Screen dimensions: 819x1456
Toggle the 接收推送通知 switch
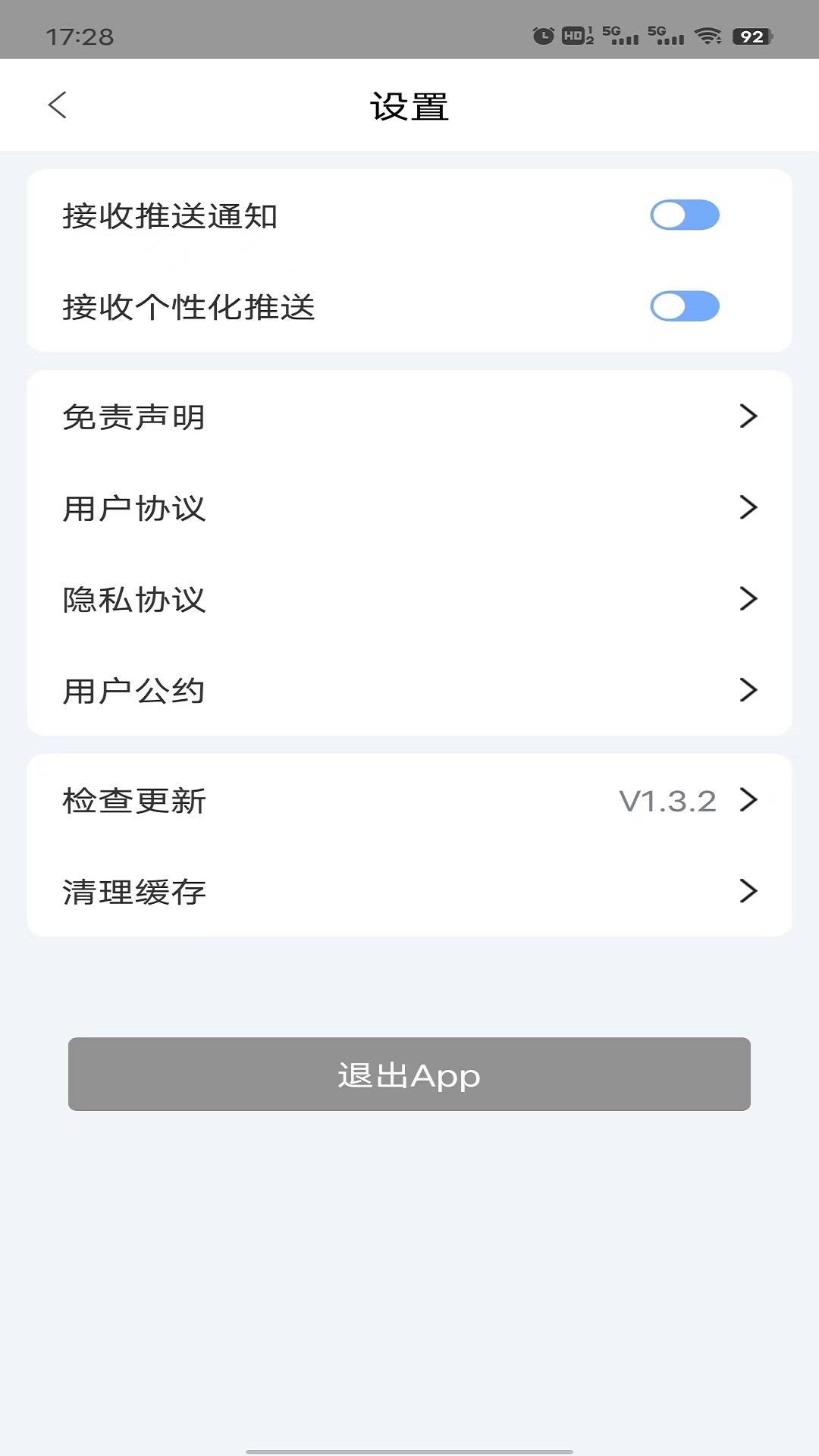click(684, 215)
